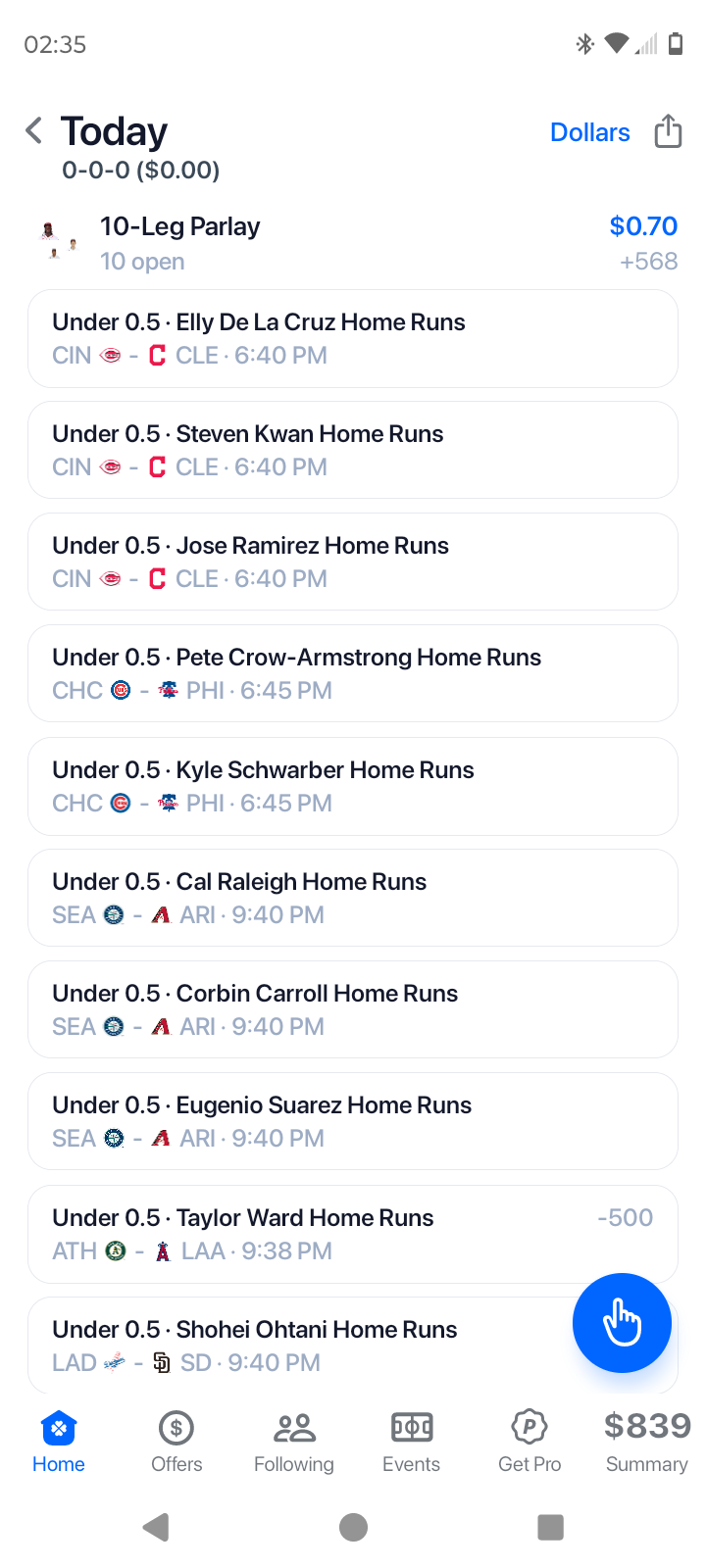706x1568 pixels.
Task: Open the Taylor Ward Home Runs leg
Action: click(x=353, y=1234)
